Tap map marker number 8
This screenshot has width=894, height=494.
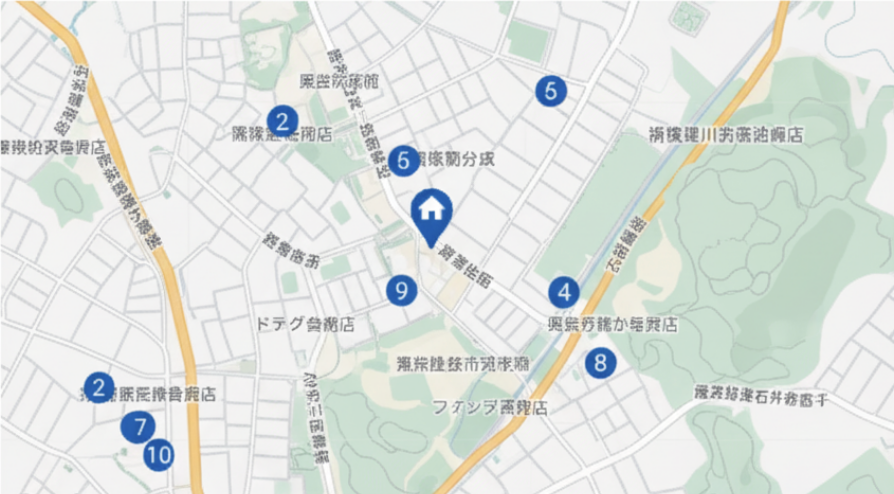[x=600, y=363]
